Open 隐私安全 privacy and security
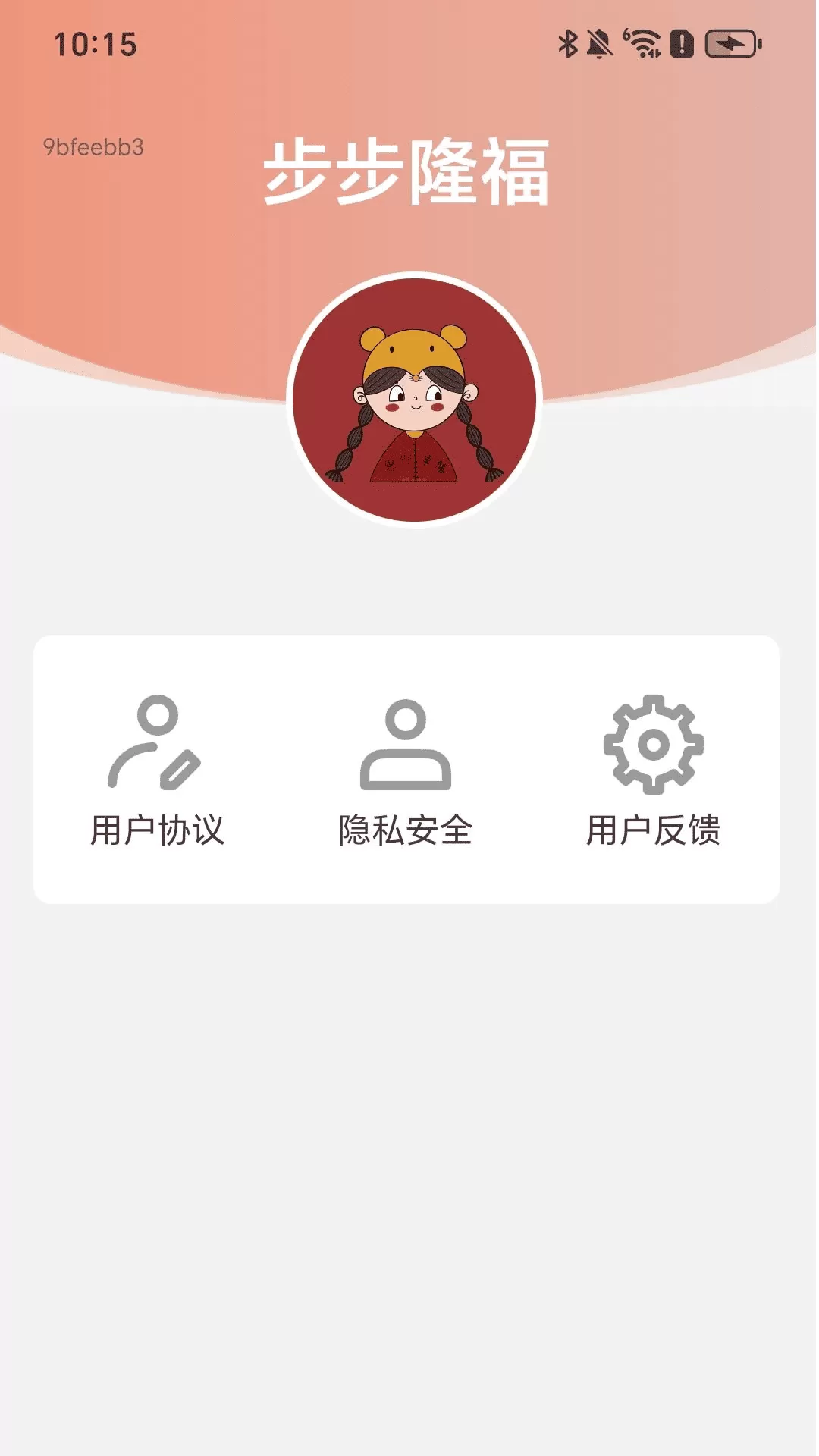This screenshot has width=819, height=1456. pyautogui.click(x=406, y=770)
